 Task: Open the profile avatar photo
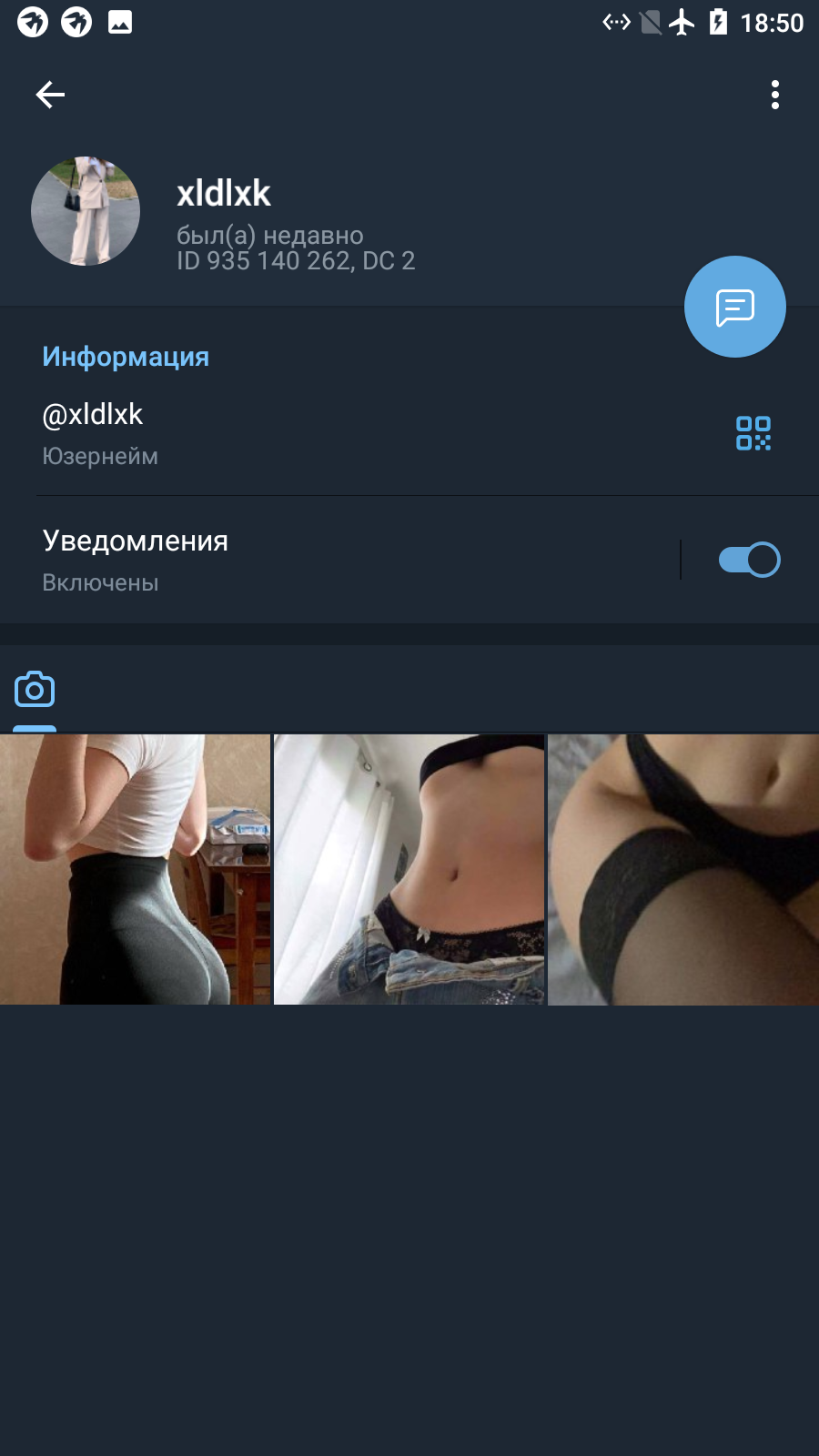tap(86, 211)
